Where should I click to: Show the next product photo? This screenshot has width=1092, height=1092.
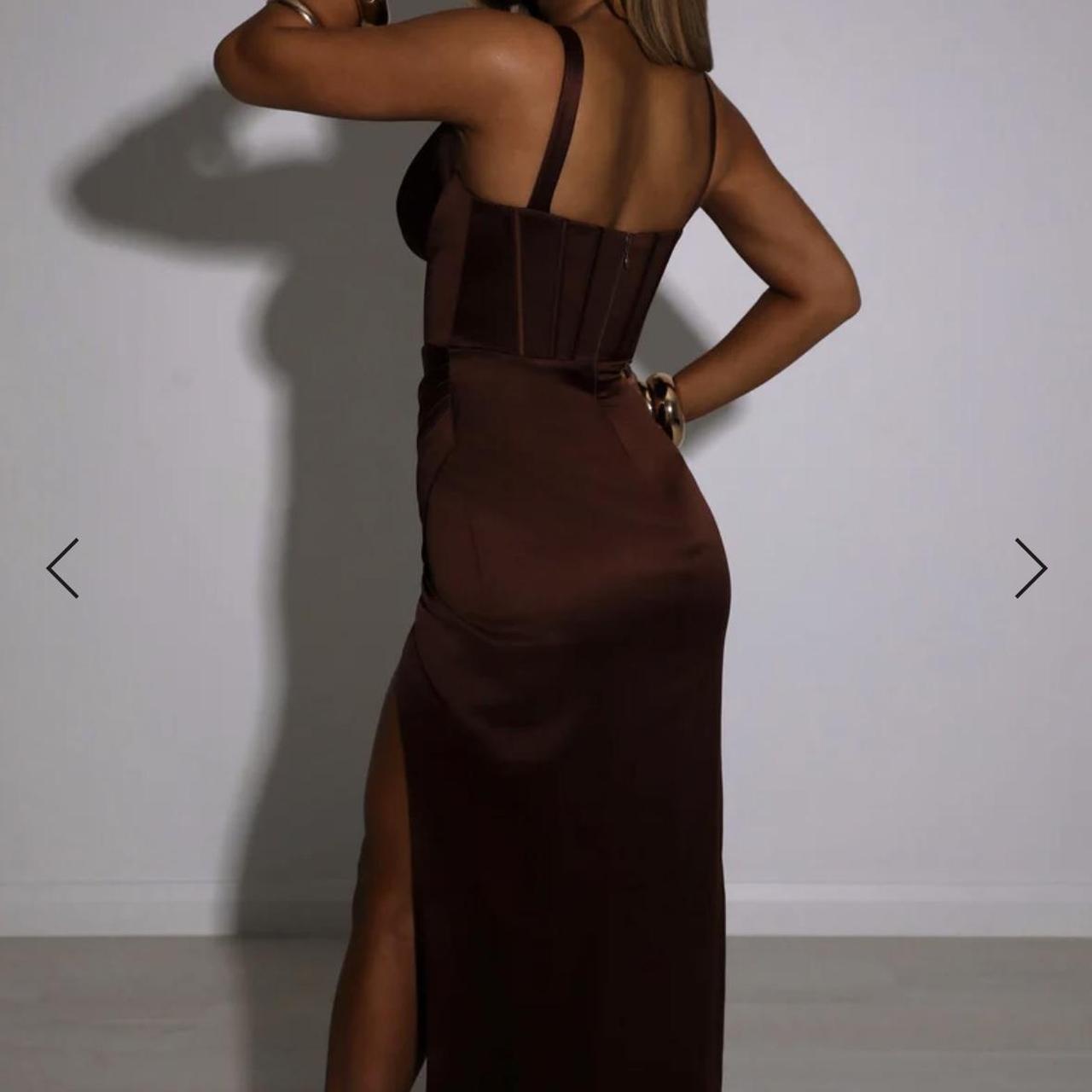pos(1030,568)
